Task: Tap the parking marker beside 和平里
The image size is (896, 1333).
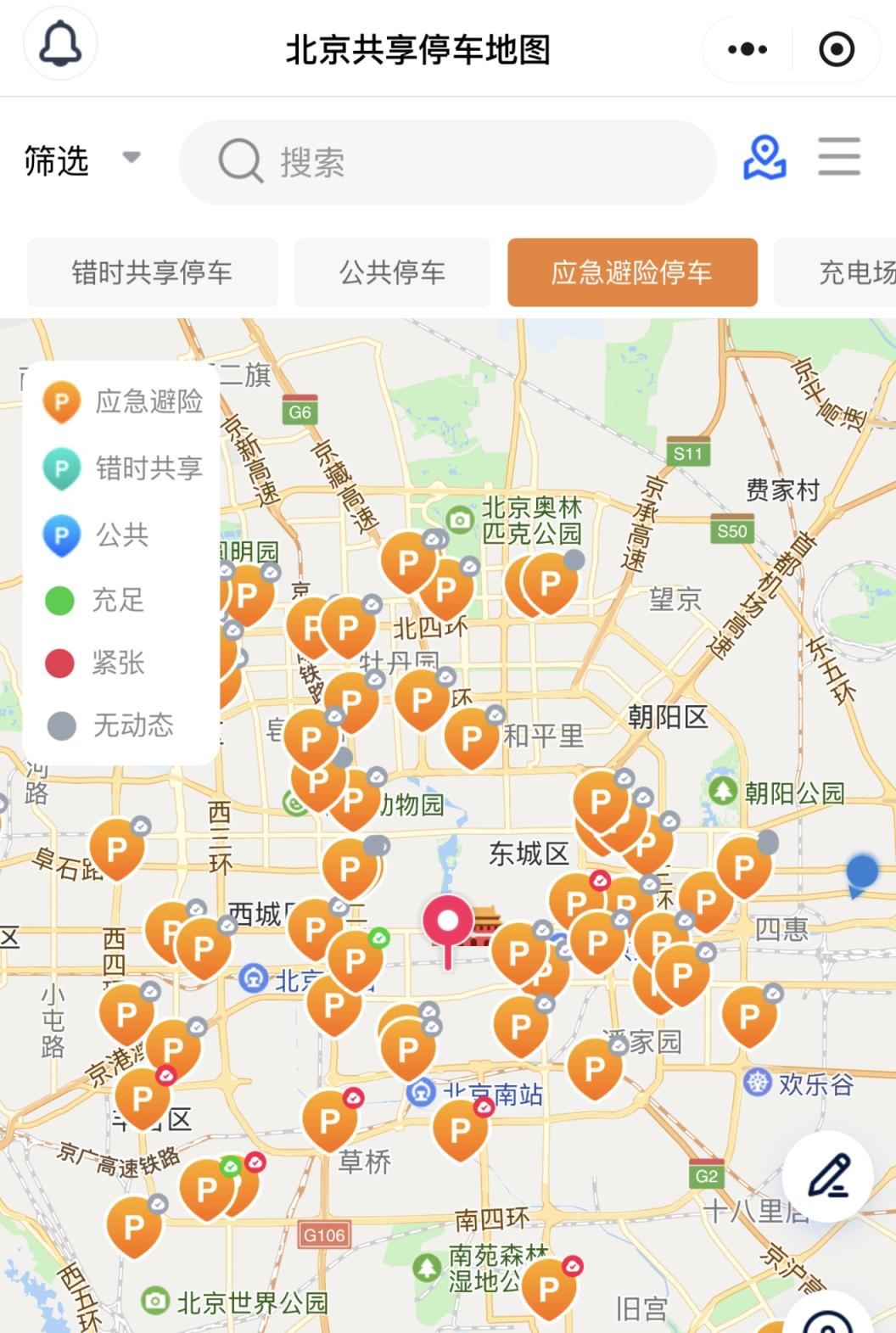Action: [471, 738]
